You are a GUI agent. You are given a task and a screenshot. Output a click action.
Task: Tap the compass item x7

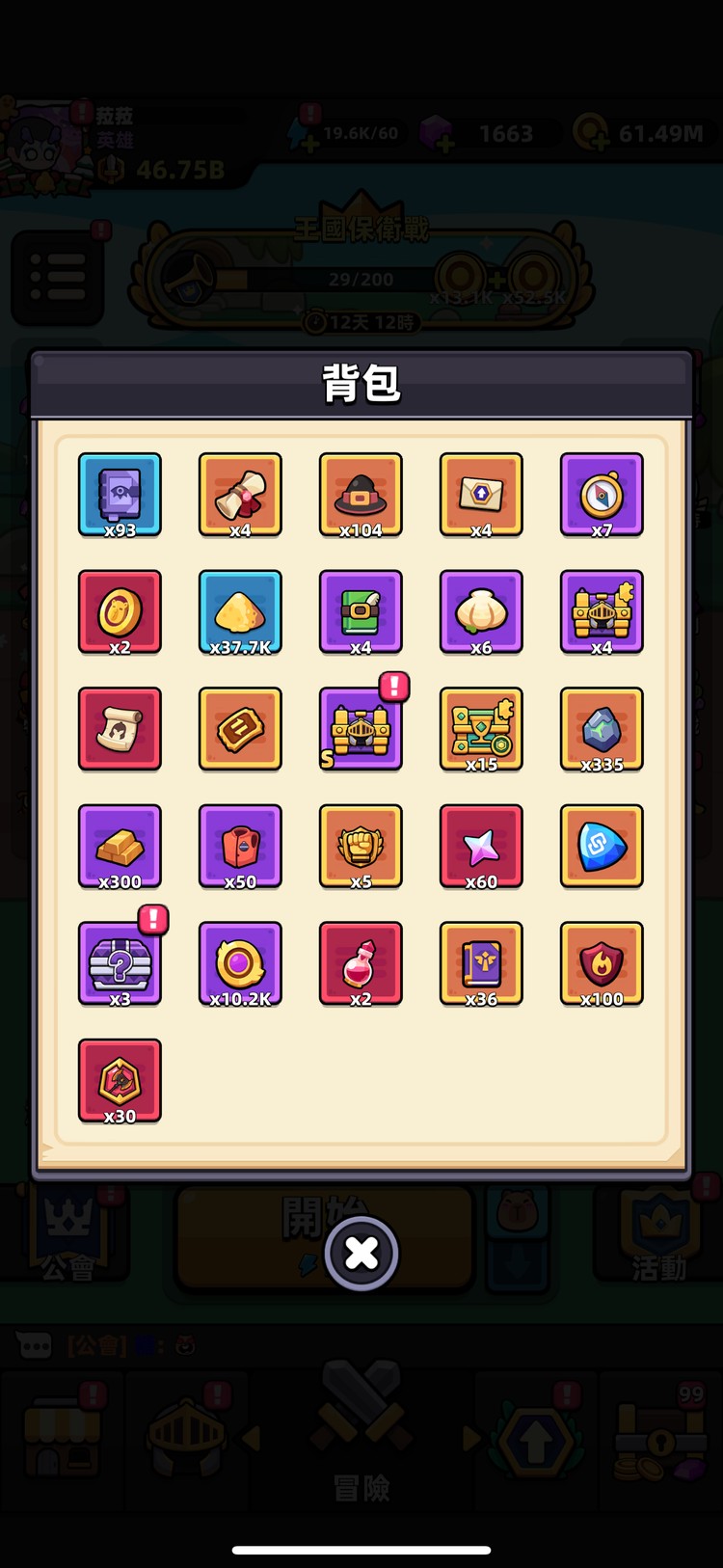pyautogui.click(x=602, y=494)
